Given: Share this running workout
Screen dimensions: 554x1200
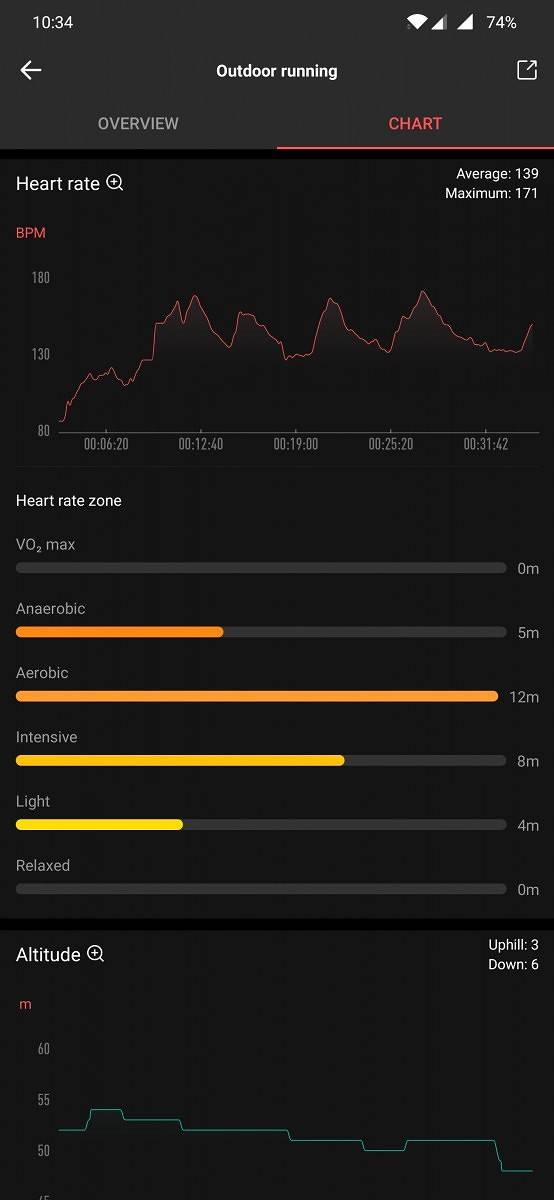Looking at the screenshot, I should pyautogui.click(x=527, y=70).
